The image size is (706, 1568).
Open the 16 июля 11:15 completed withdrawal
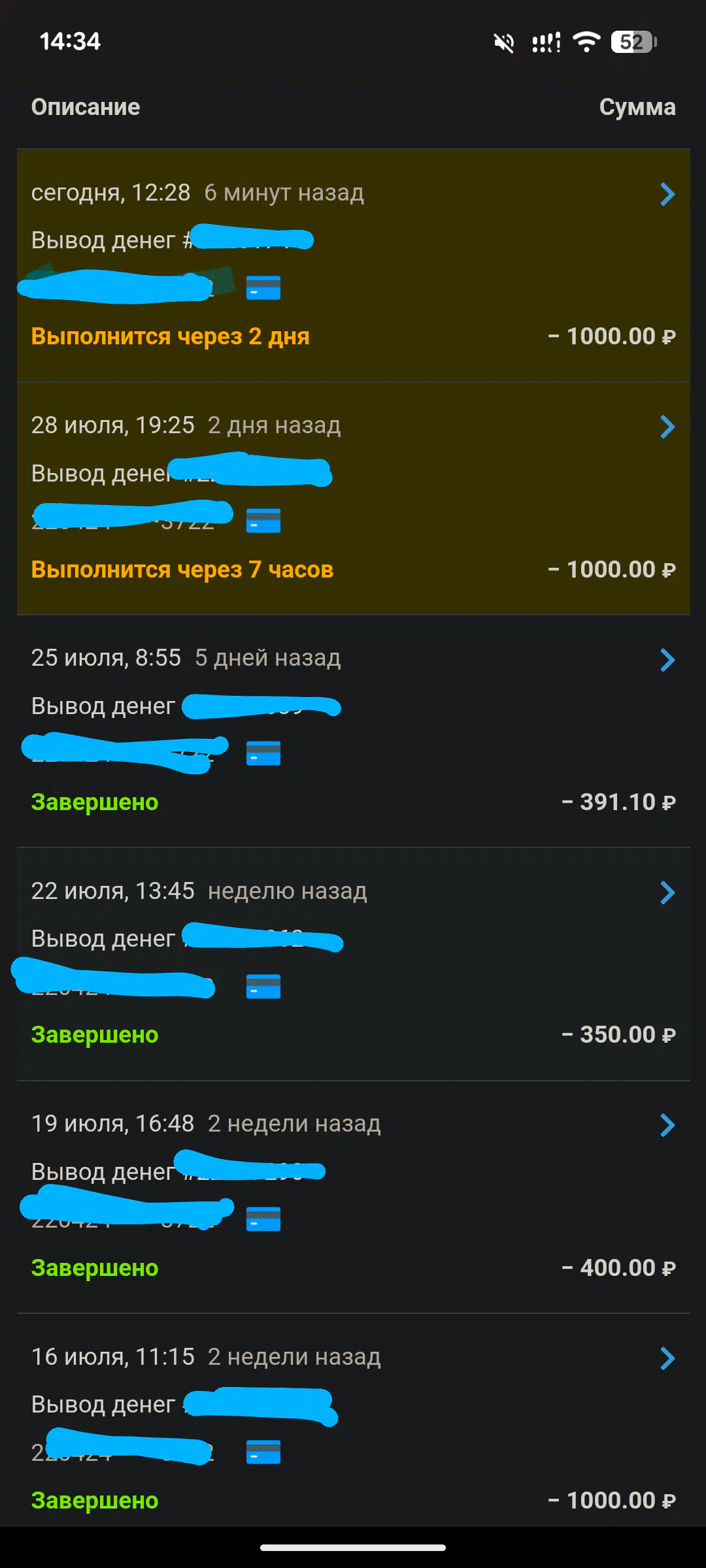(353, 1420)
